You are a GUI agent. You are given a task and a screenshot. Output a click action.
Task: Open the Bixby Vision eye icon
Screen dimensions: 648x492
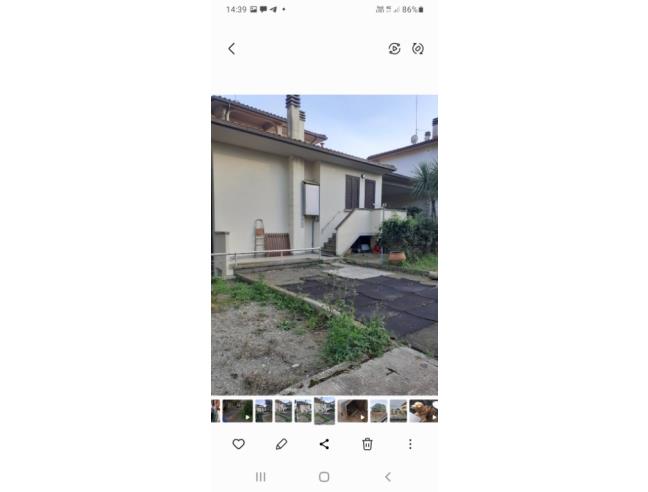418,48
